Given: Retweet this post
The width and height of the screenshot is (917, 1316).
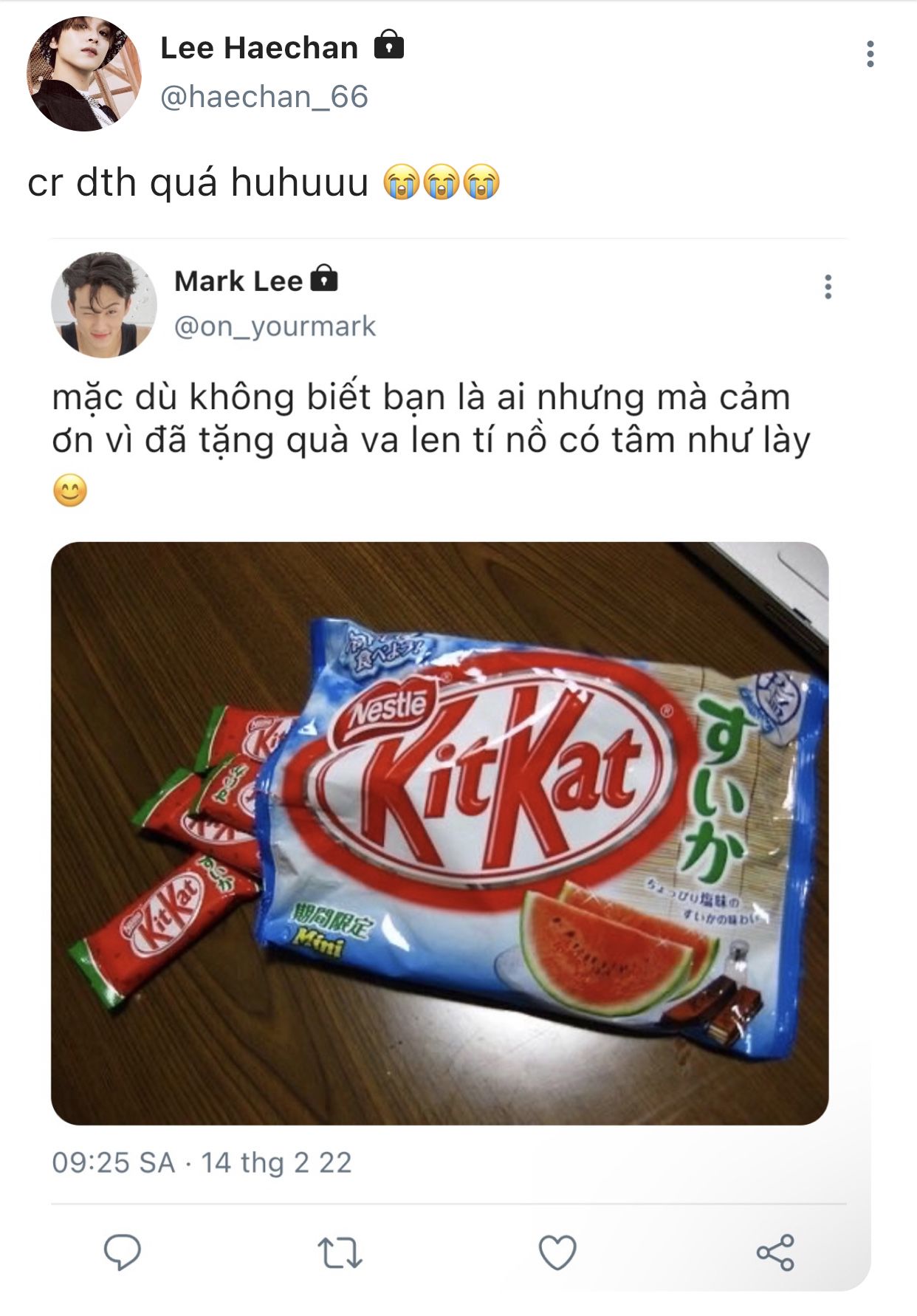Looking at the screenshot, I should [x=340, y=1253].
